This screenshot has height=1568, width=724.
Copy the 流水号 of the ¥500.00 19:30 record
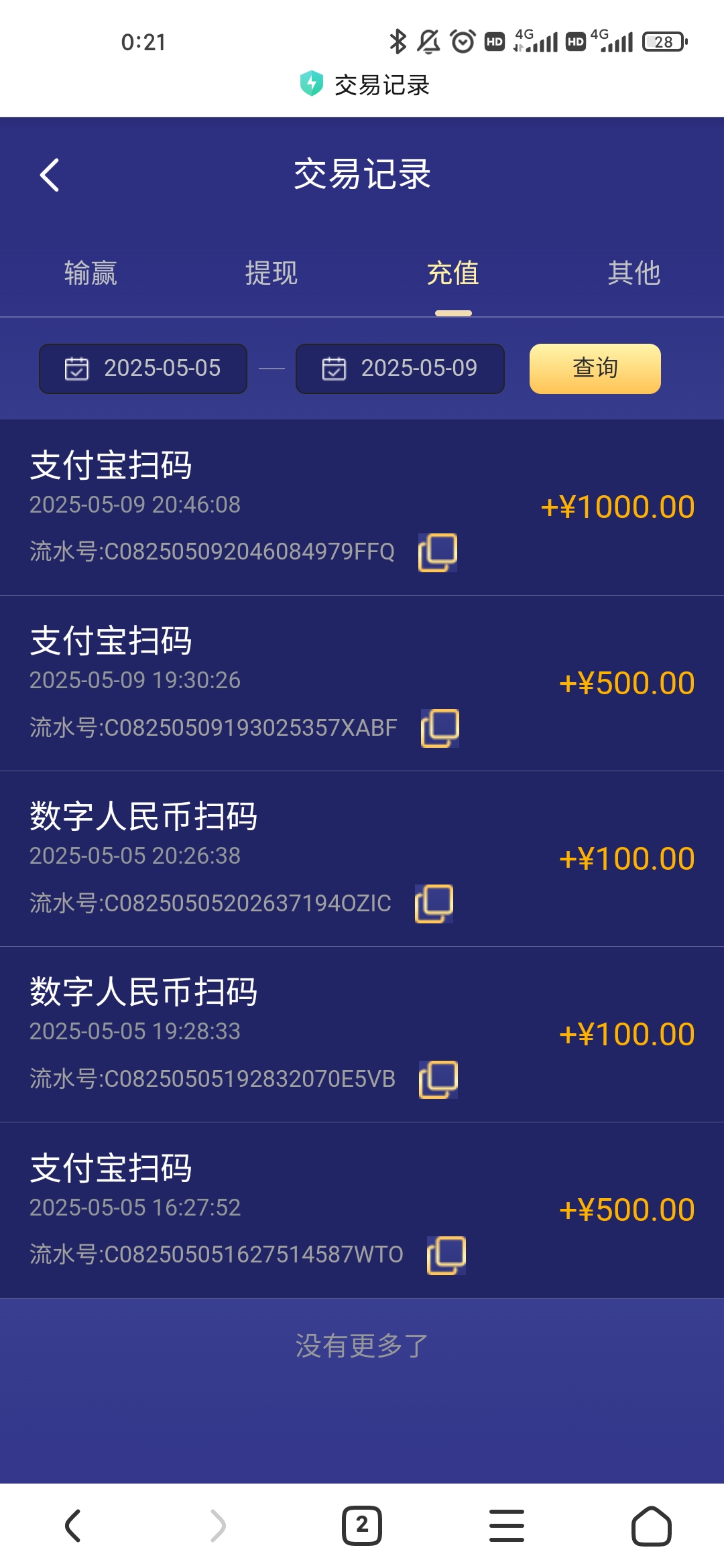tap(439, 728)
